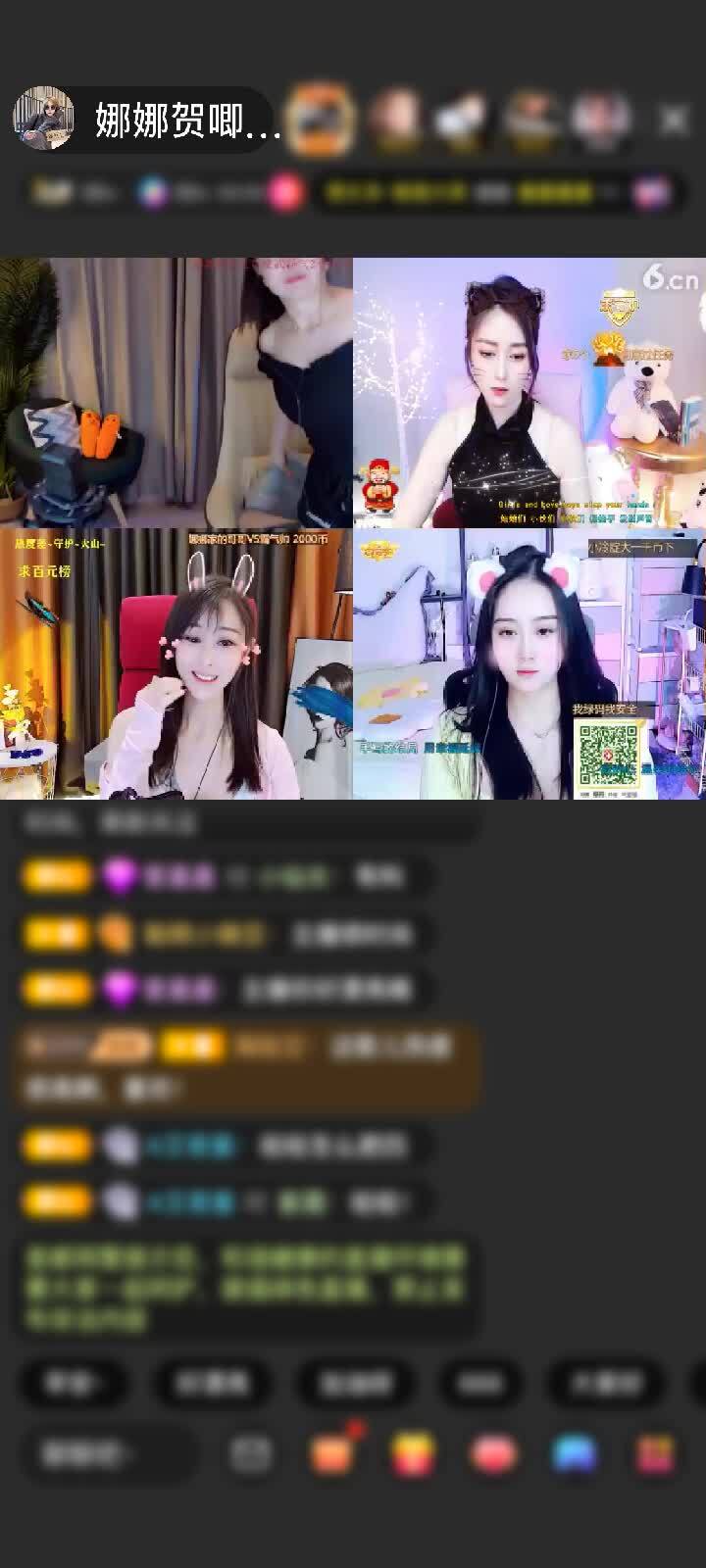The height and width of the screenshot is (1568, 706).
Task: Close the live stream room
Action: click(x=674, y=120)
